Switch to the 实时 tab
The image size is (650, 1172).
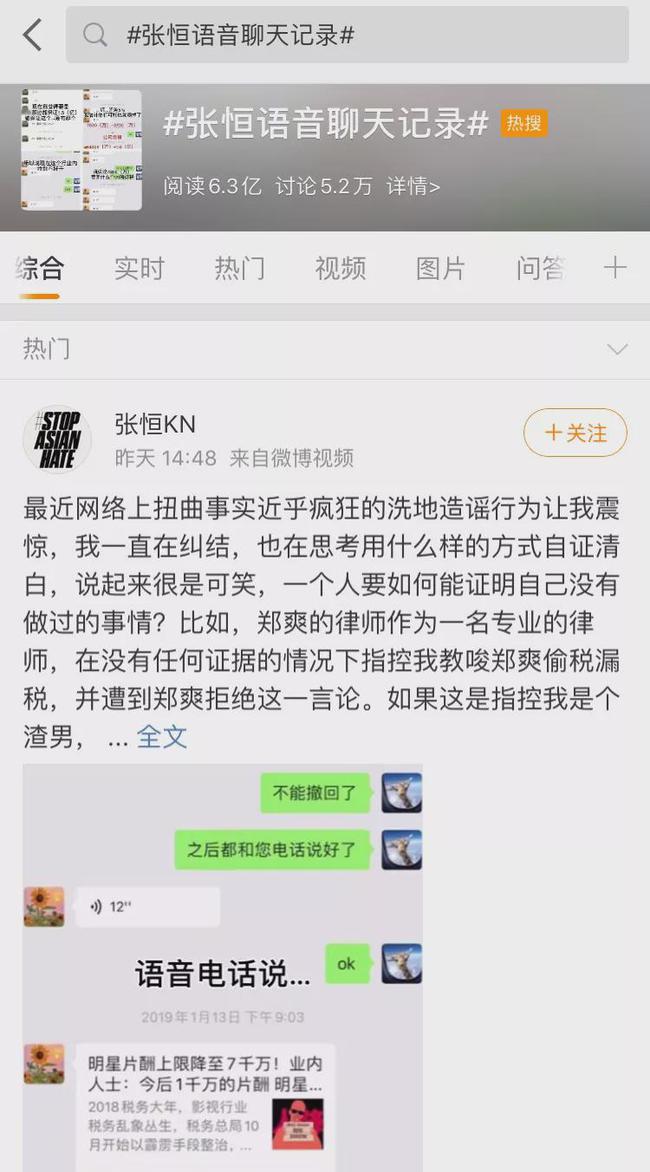pyautogui.click(x=139, y=268)
